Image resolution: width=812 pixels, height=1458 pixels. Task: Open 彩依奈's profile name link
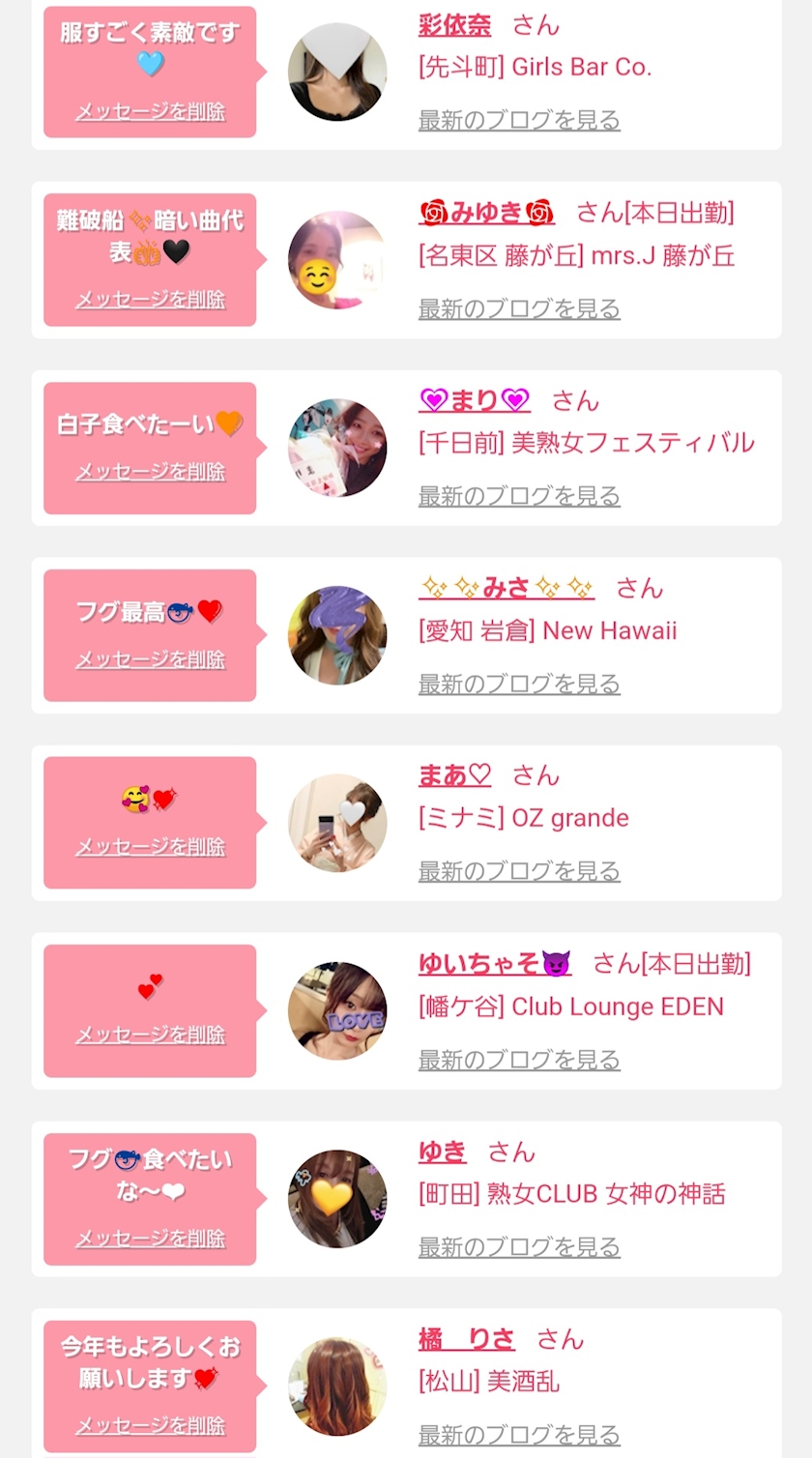[x=454, y=25]
